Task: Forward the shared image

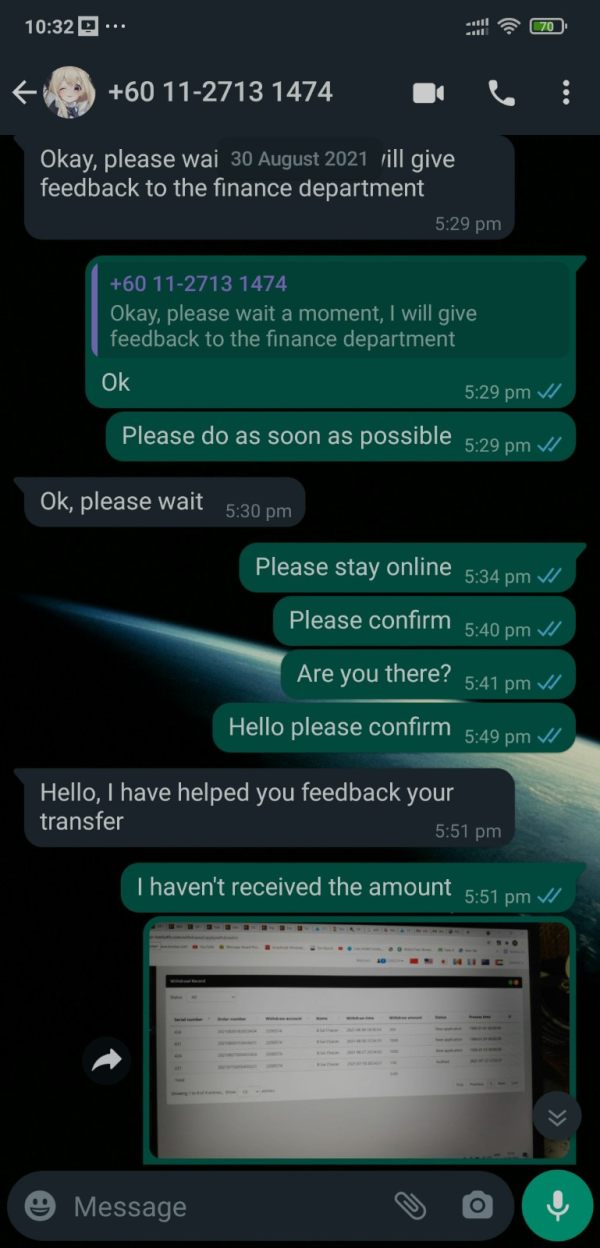Action: pyautogui.click(x=105, y=1060)
